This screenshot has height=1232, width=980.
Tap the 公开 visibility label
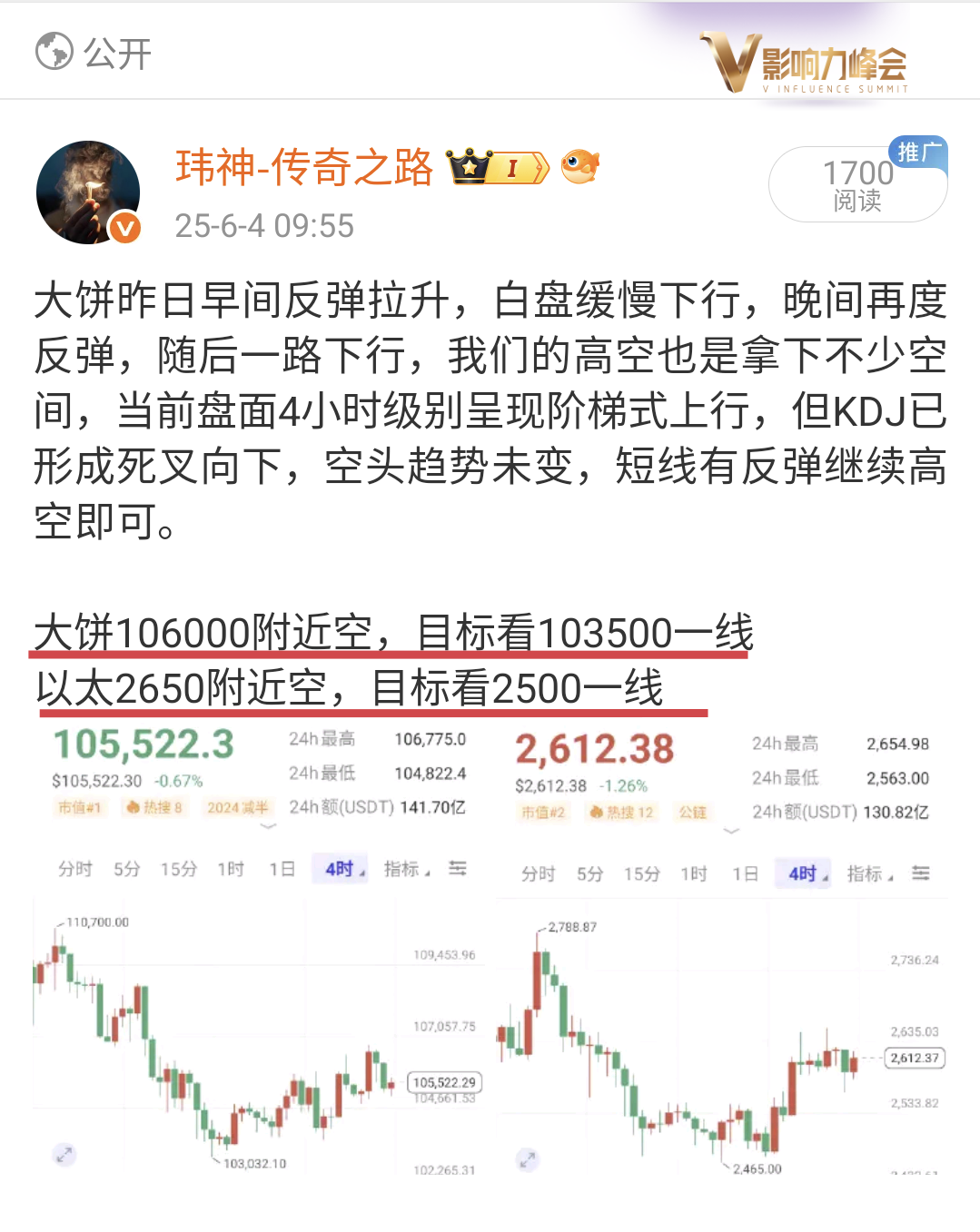coord(94,53)
